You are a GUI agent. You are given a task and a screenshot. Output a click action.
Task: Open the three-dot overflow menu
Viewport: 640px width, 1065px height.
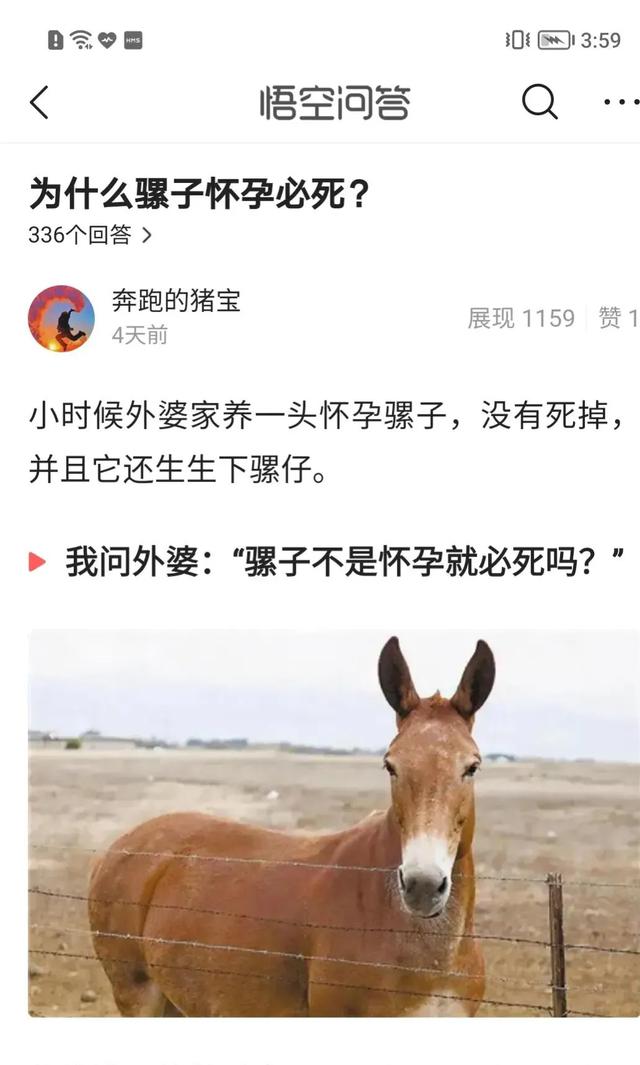(x=620, y=102)
